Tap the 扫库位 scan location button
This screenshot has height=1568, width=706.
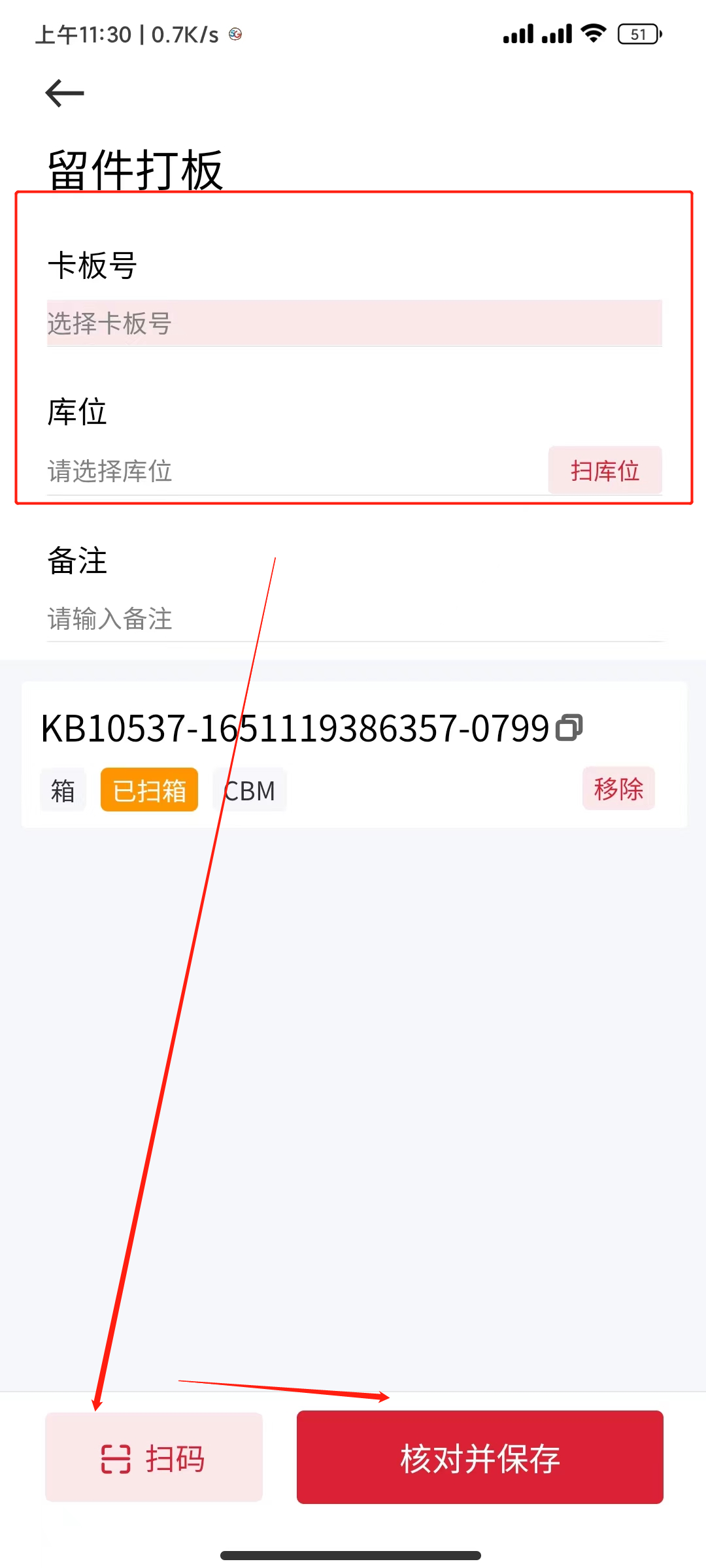click(x=605, y=470)
